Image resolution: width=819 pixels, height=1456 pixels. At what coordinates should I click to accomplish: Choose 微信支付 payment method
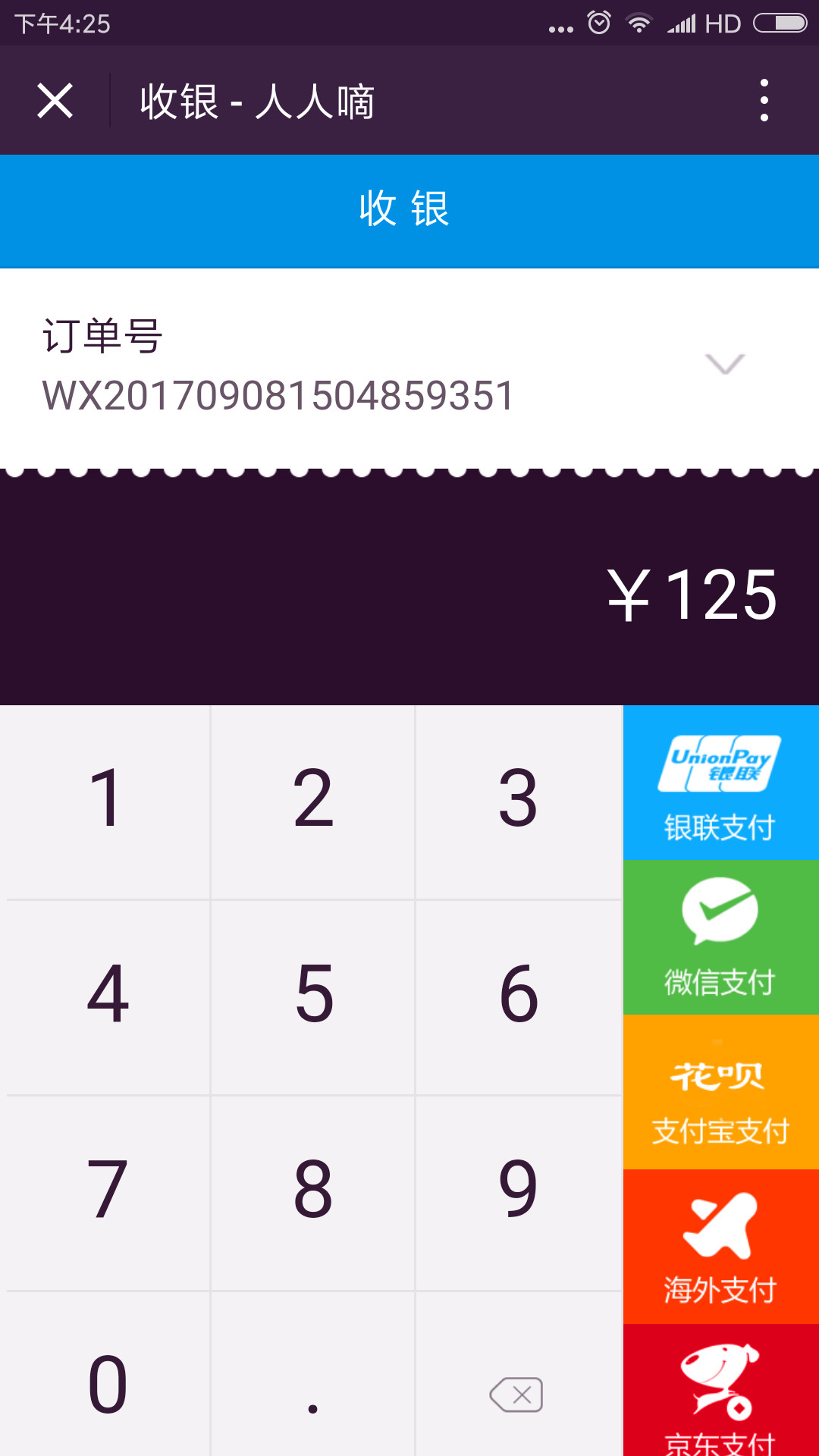point(720,939)
